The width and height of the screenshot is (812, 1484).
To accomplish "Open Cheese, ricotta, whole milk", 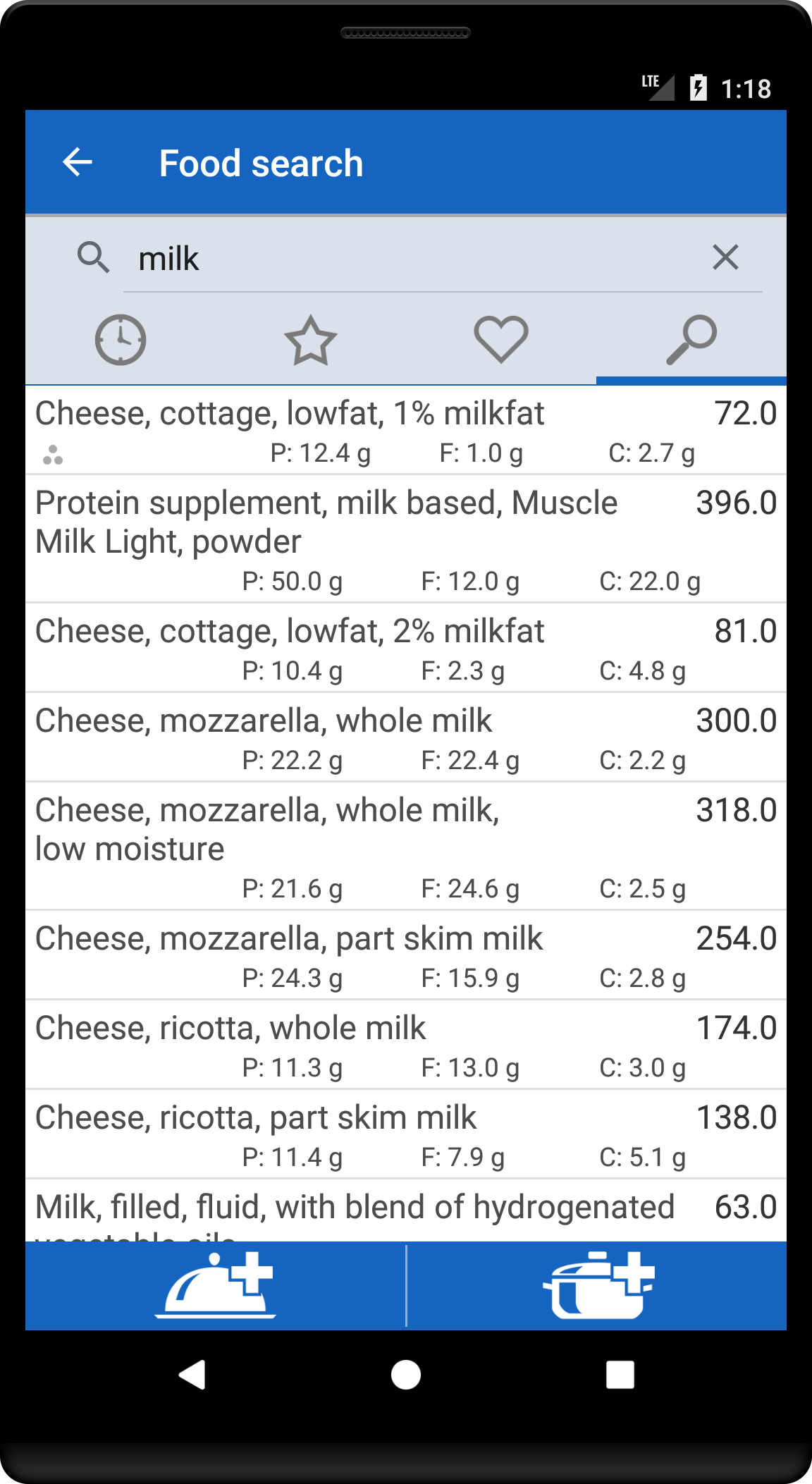I will click(x=405, y=1044).
